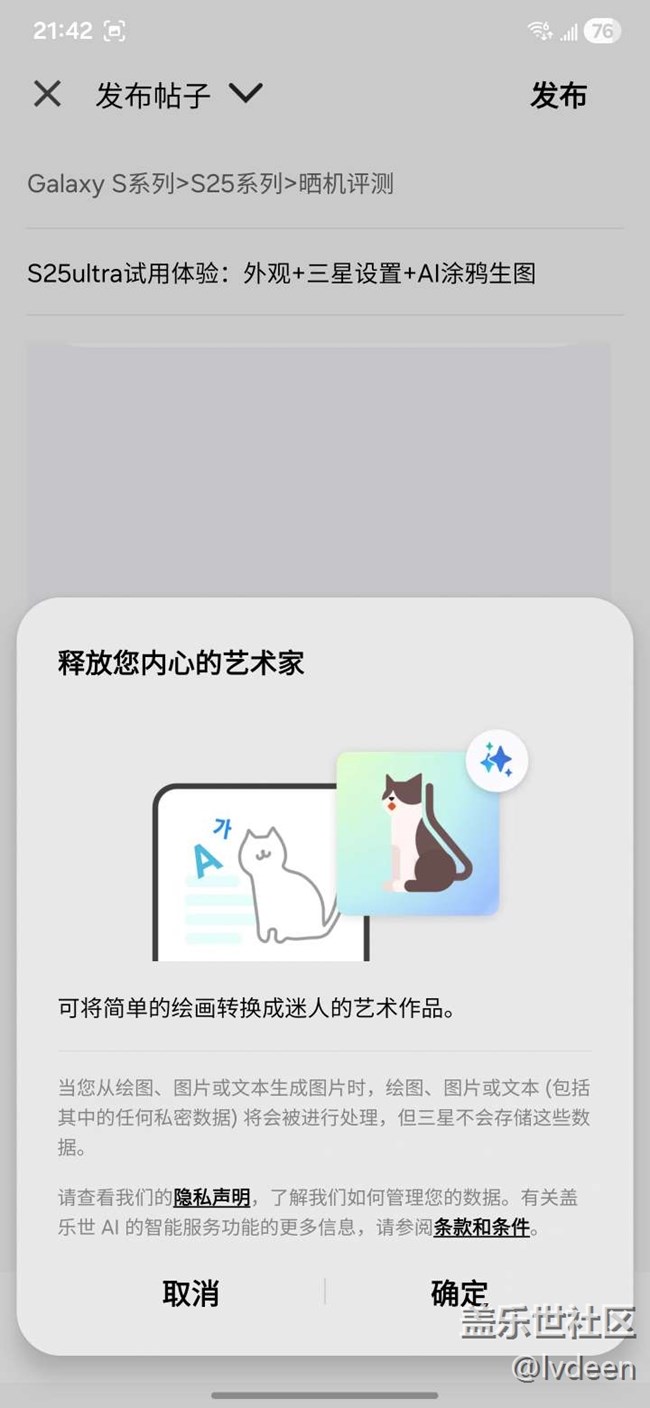The image size is (650, 1408).
Task: Select the Galaxy S系列>S25系列>晒机评测 category row
Action: (x=210, y=184)
